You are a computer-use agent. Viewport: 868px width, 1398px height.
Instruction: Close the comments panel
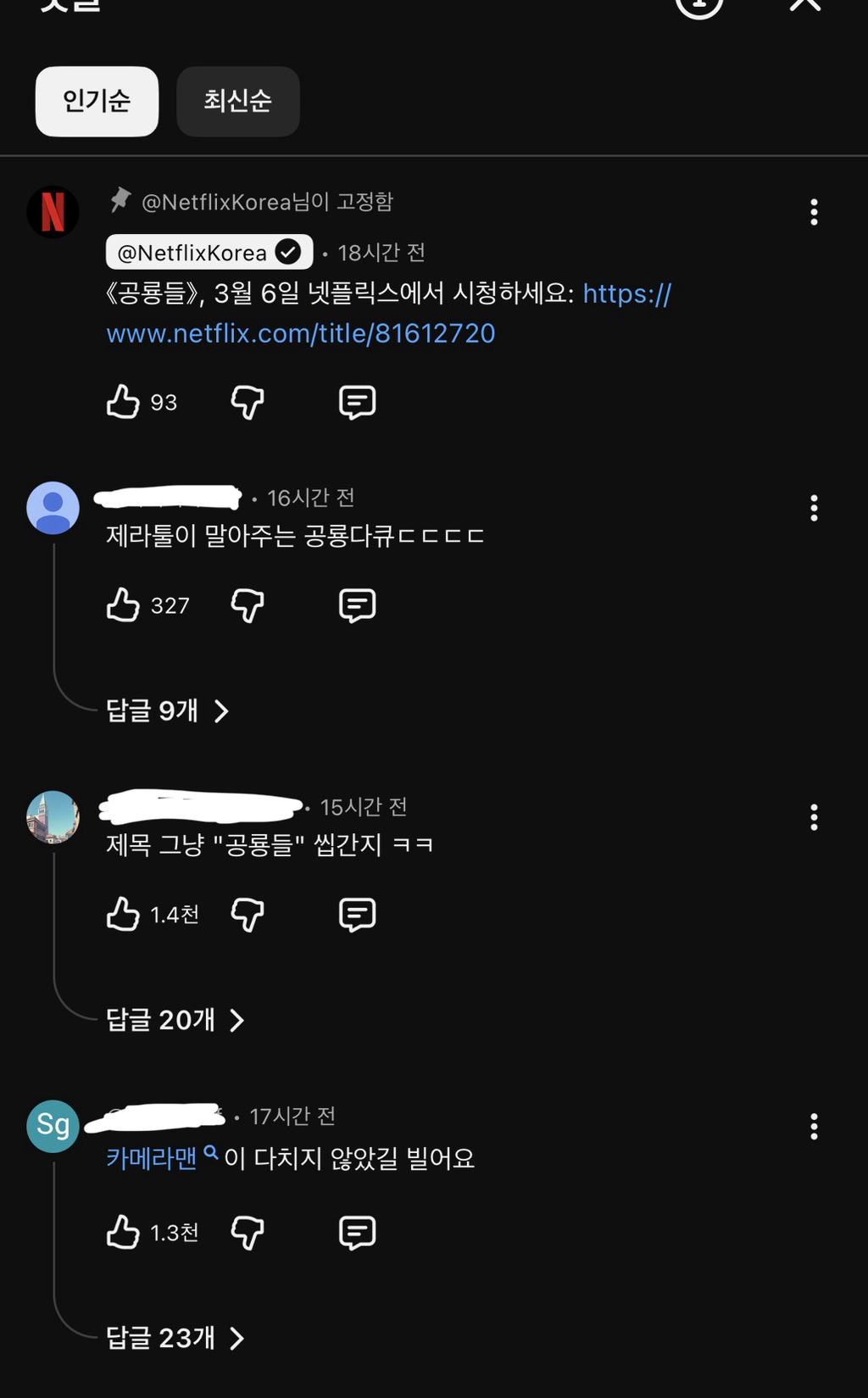(x=804, y=4)
